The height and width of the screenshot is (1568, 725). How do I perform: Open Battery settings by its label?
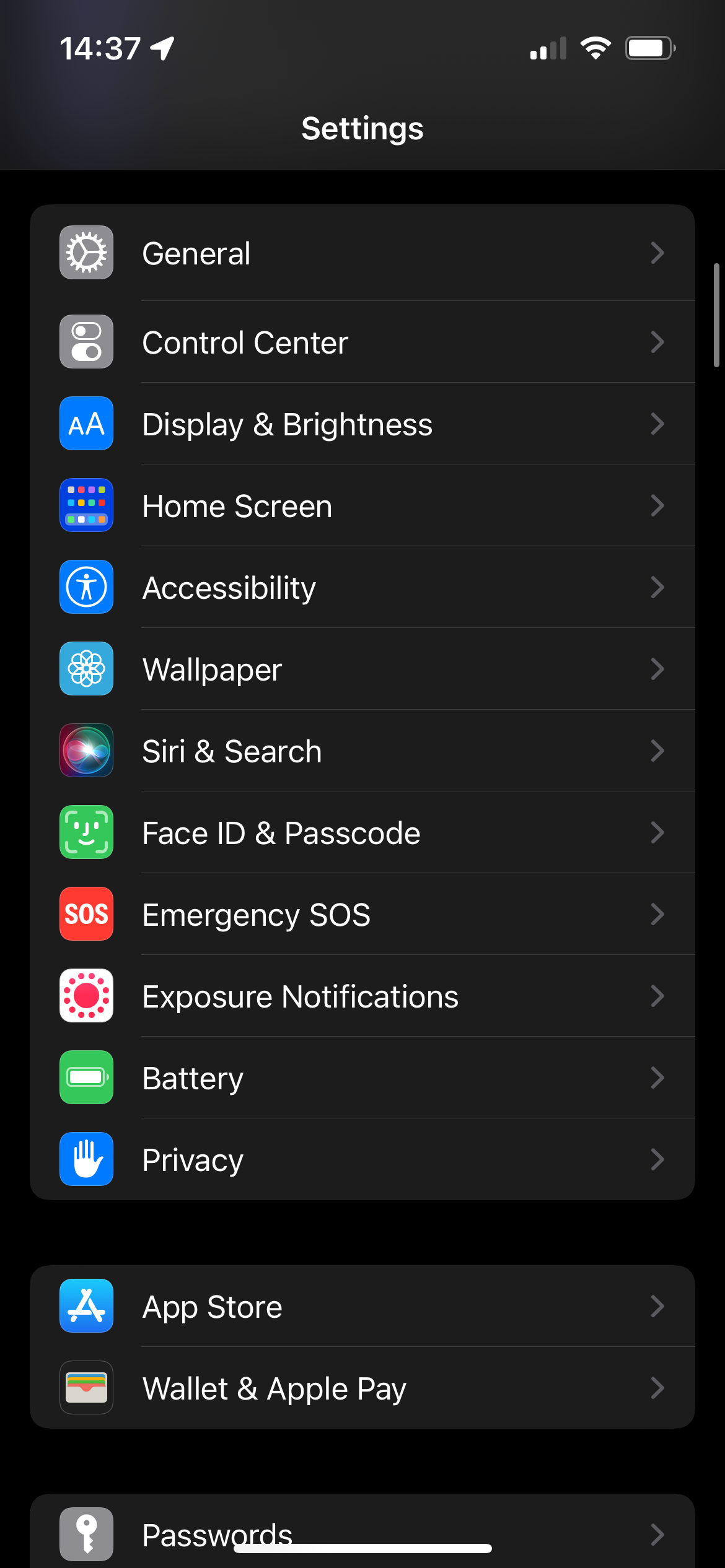pyautogui.click(x=192, y=1078)
